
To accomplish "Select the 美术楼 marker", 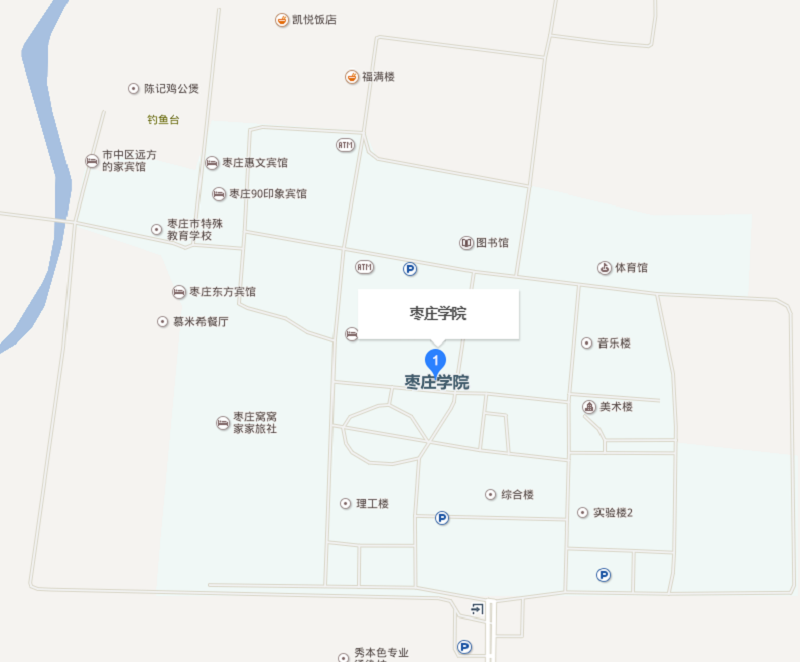I will tap(589, 407).
